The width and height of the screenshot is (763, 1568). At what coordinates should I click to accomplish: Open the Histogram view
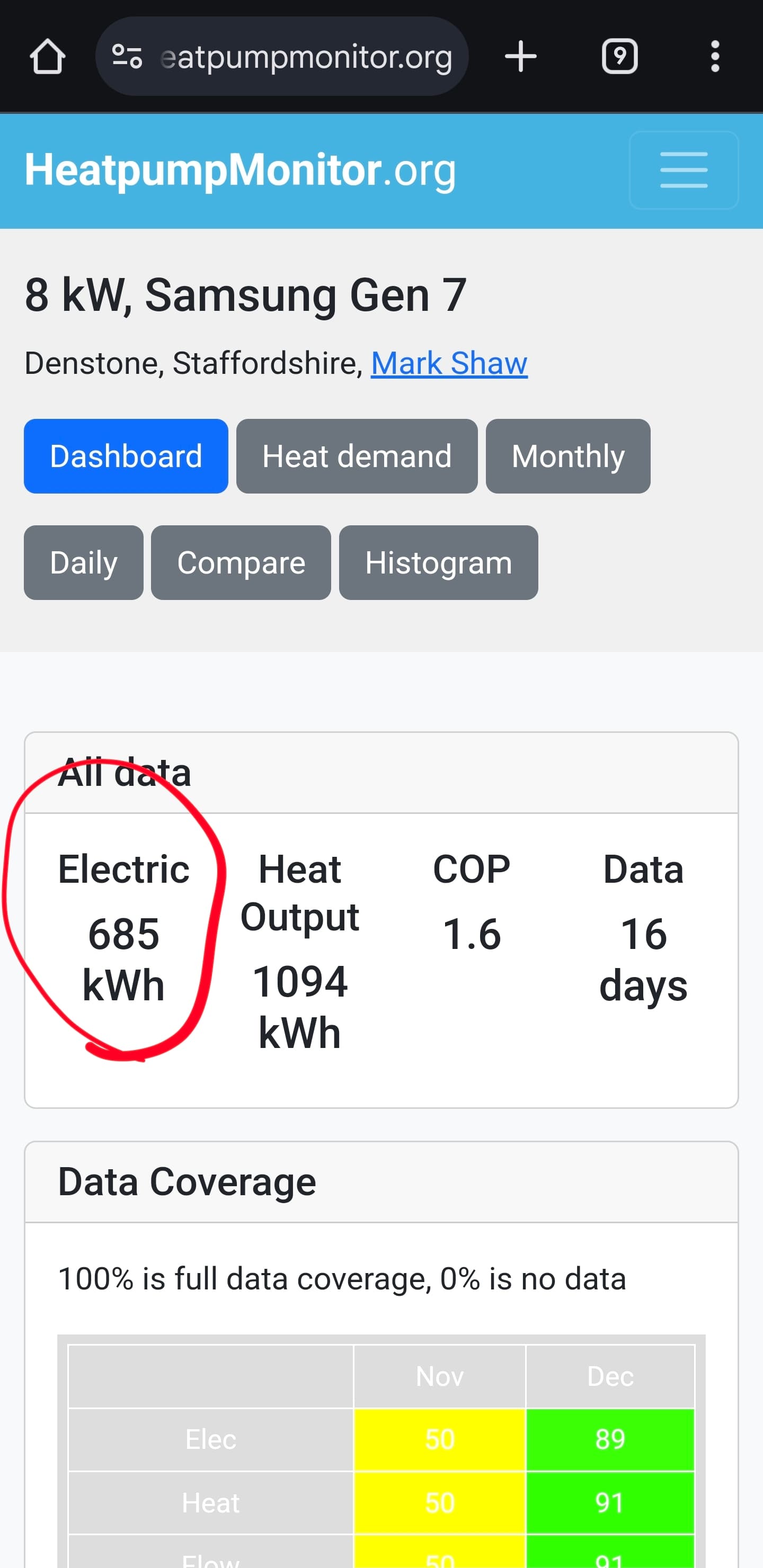[438, 562]
